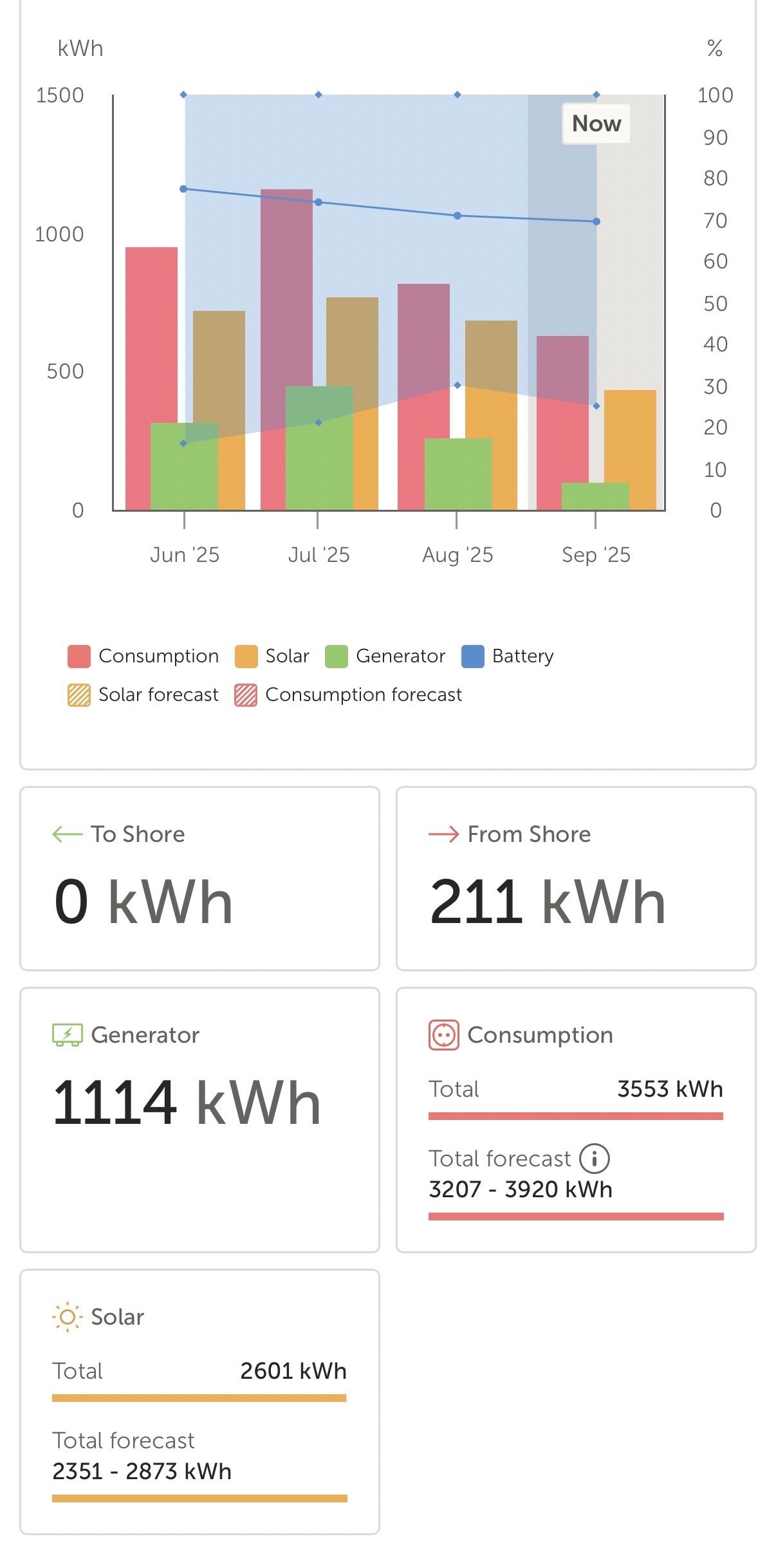Image resolution: width=776 pixels, height=1568 pixels.
Task: Toggle Consumption forecast legend item
Action: [x=348, y=695]
